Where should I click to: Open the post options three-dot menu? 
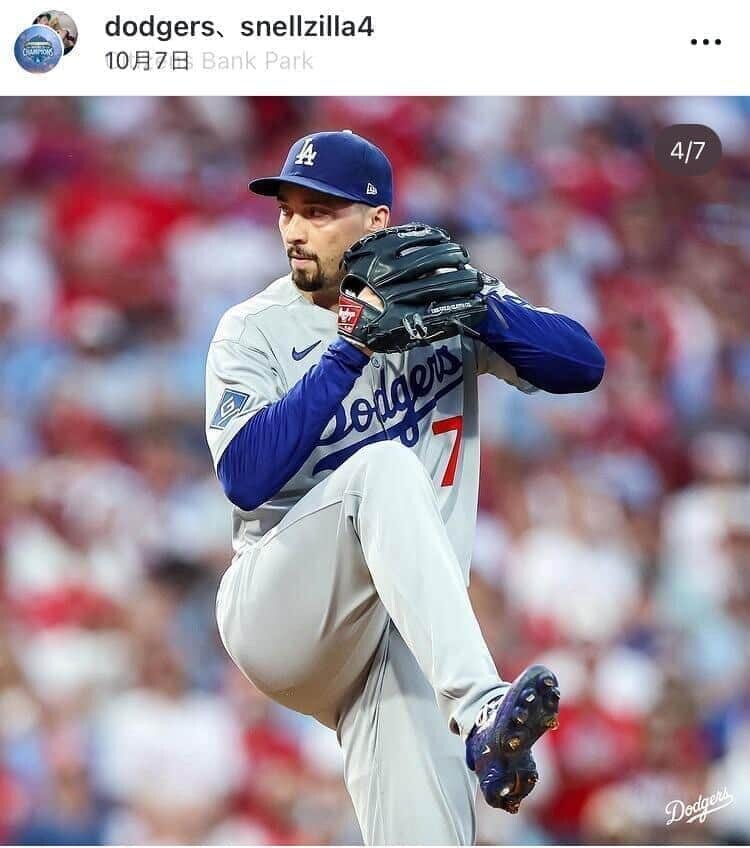[706, 40]
